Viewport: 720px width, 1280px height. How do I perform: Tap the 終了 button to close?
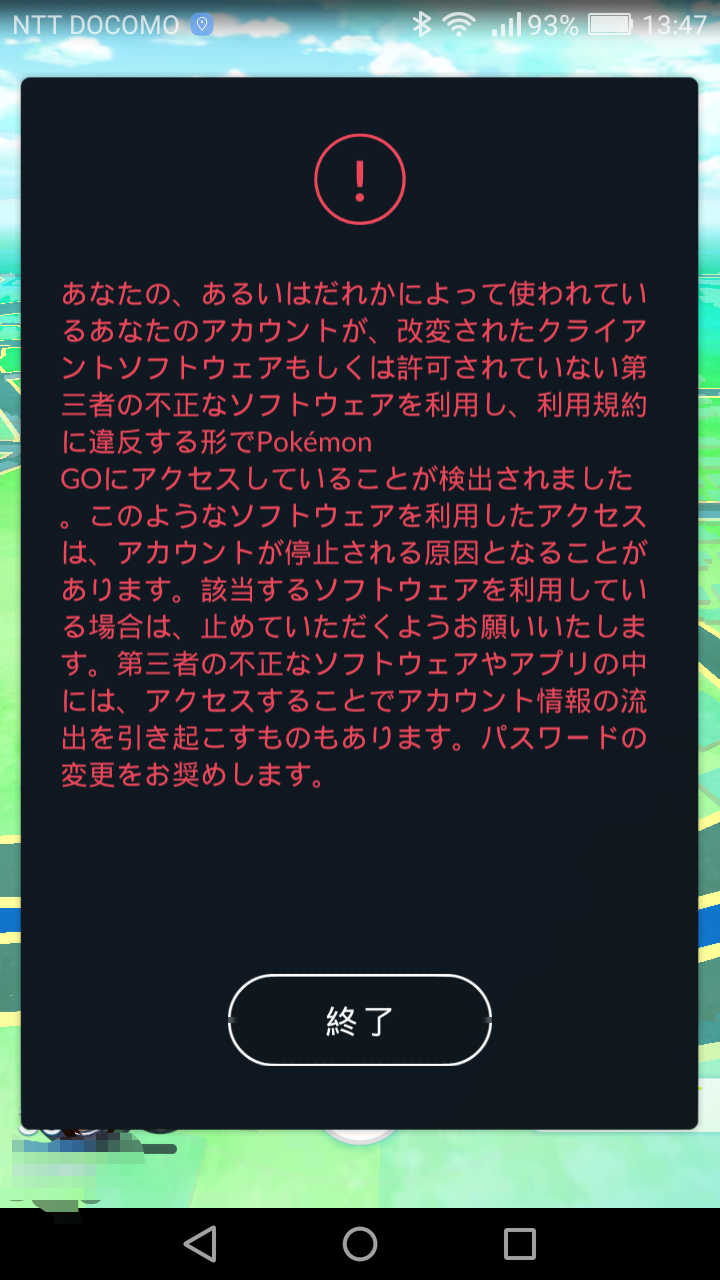pyautogui.click(x=360, y=1020)
